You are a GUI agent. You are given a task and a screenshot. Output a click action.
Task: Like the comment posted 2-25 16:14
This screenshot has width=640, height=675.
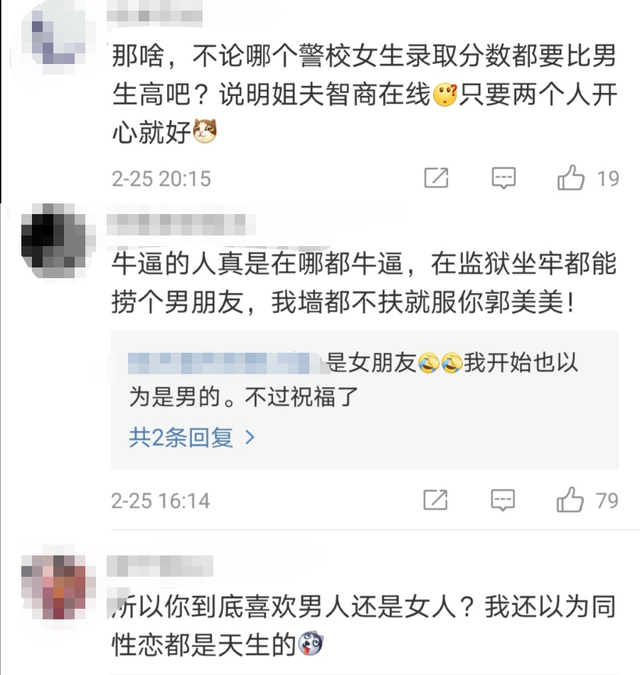coord(571,500)
